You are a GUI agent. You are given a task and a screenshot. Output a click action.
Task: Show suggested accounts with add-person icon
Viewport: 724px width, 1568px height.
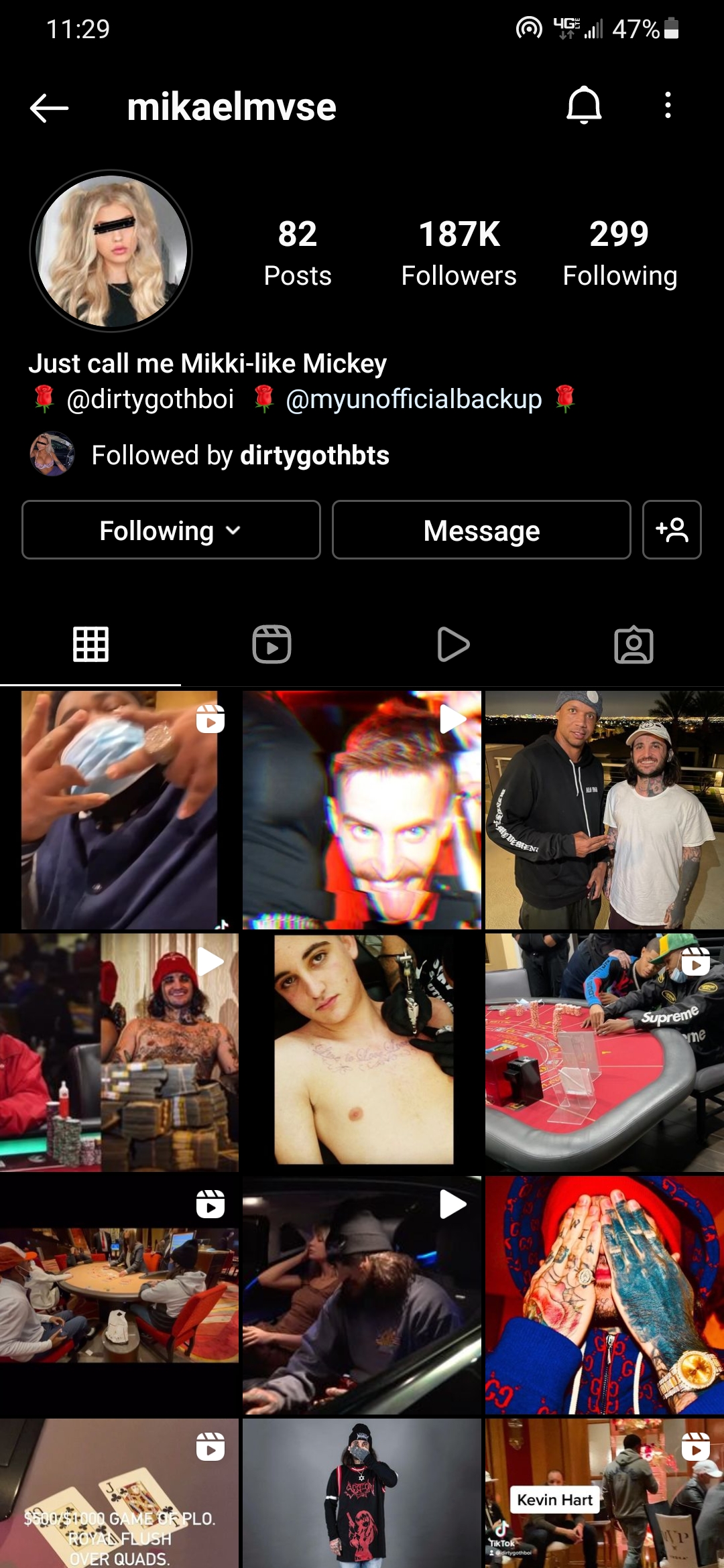click(672, 530)
